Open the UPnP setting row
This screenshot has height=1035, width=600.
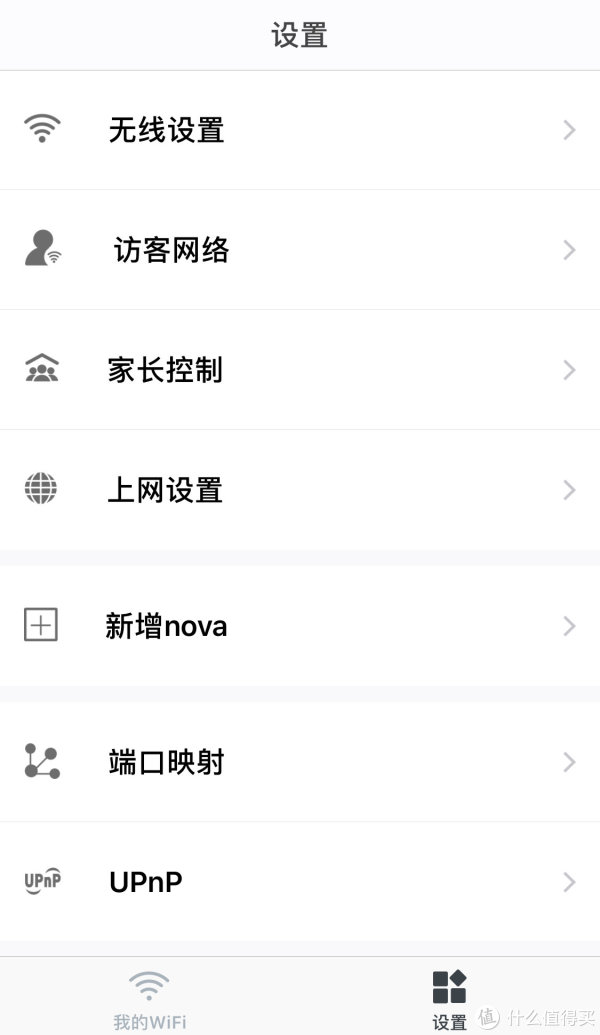[x=300, y=882]
